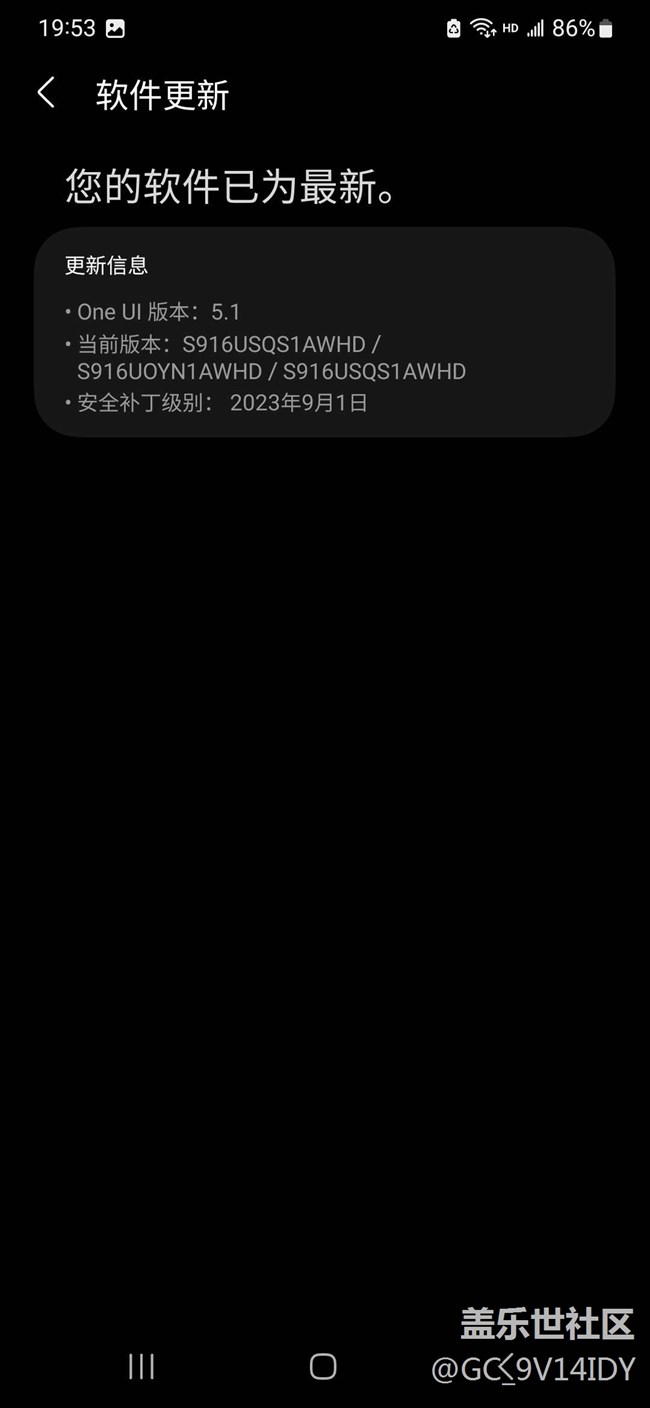Go back from 软件更新 screen
The height and width of the screenshot is (1408, 650).
click(46, 94)
